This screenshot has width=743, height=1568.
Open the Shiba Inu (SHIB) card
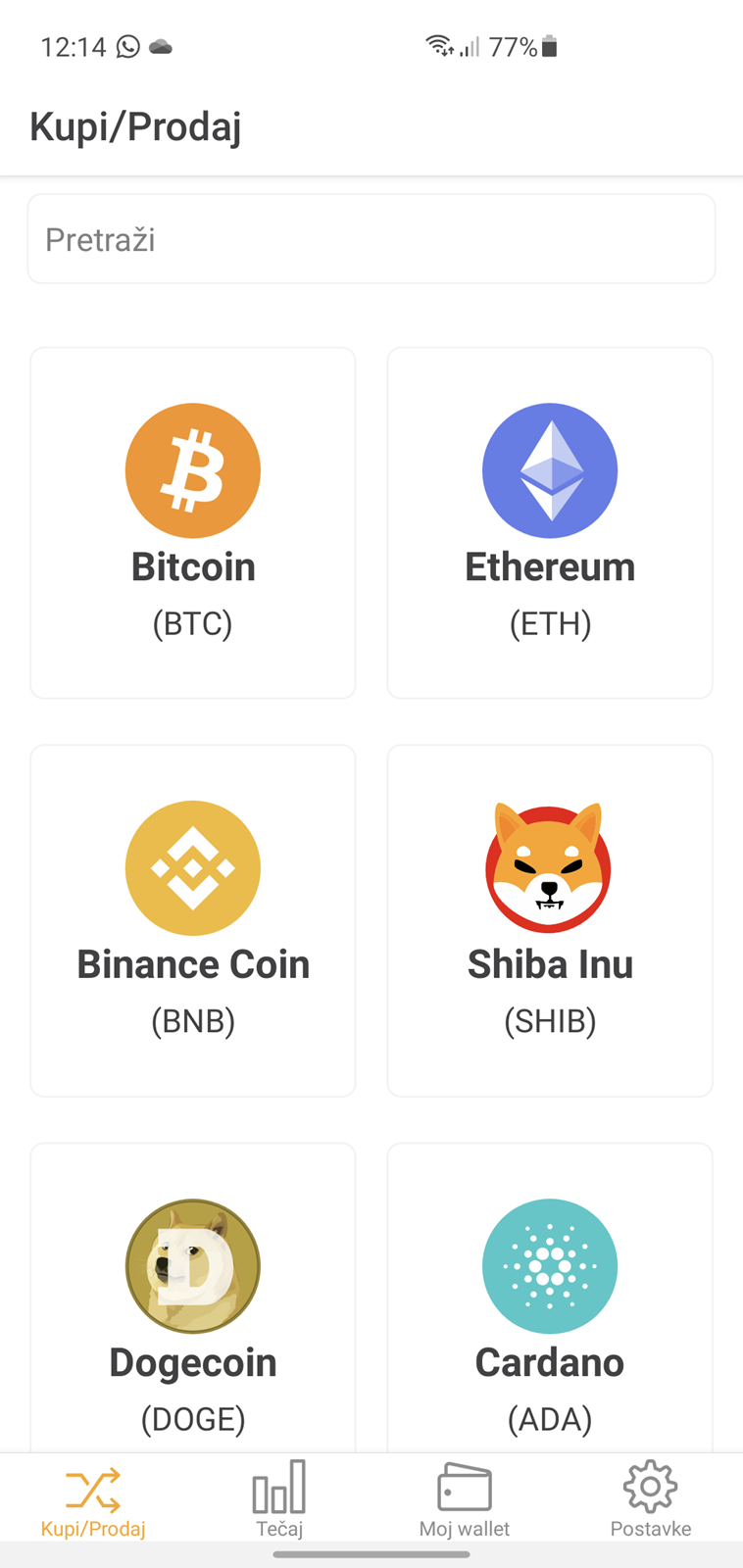click(x=550, y=921)
